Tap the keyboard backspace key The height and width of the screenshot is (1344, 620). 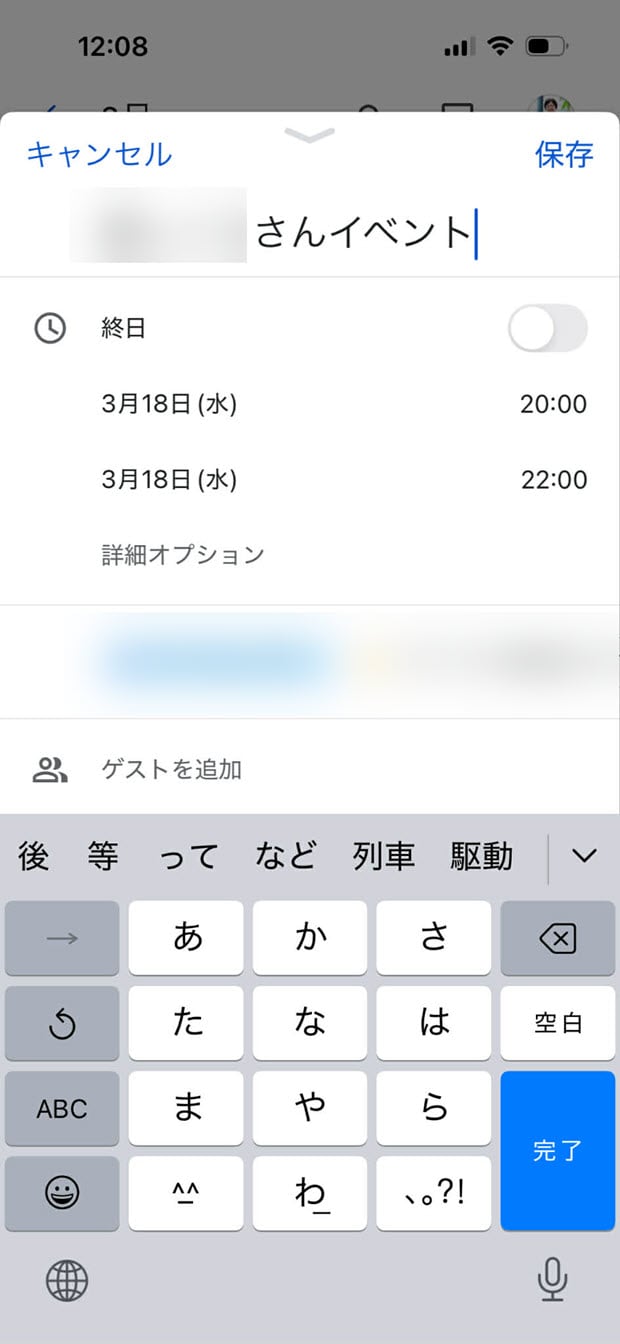coord(557,938)
